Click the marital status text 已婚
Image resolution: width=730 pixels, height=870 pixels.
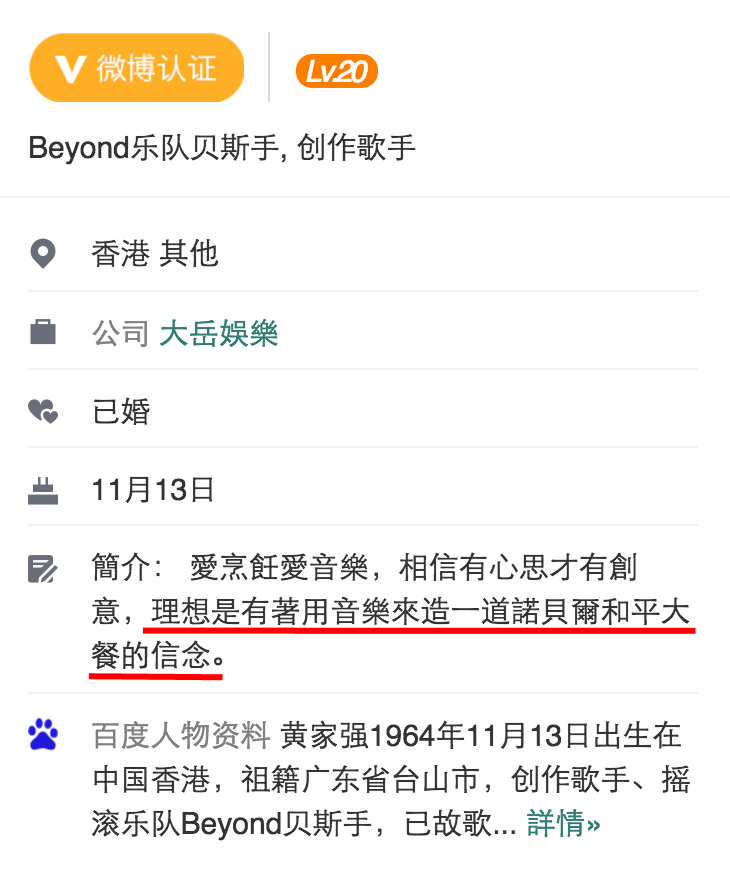pos(121,411)
